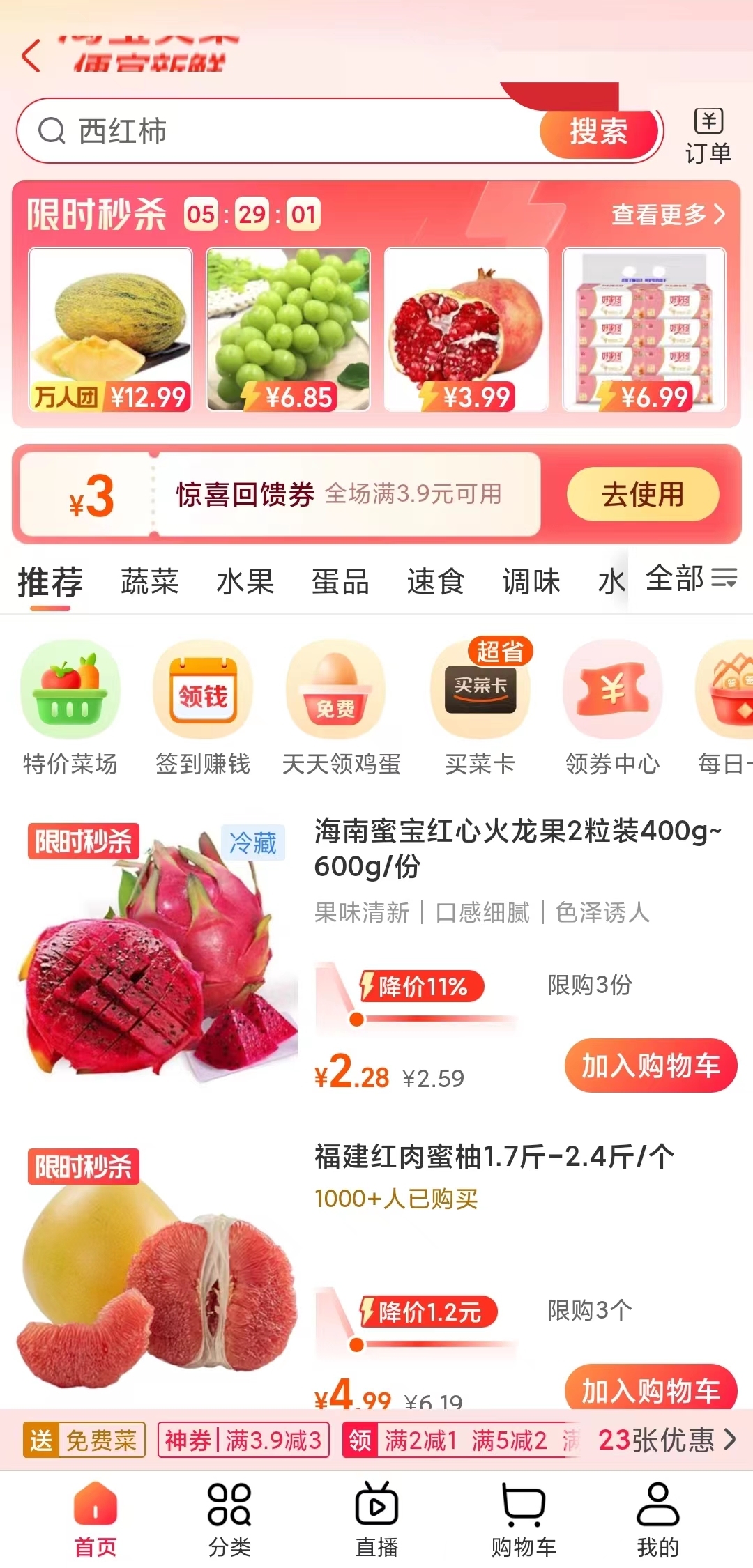
Task: View 23张优惠 coupons
Action: 666,1439
